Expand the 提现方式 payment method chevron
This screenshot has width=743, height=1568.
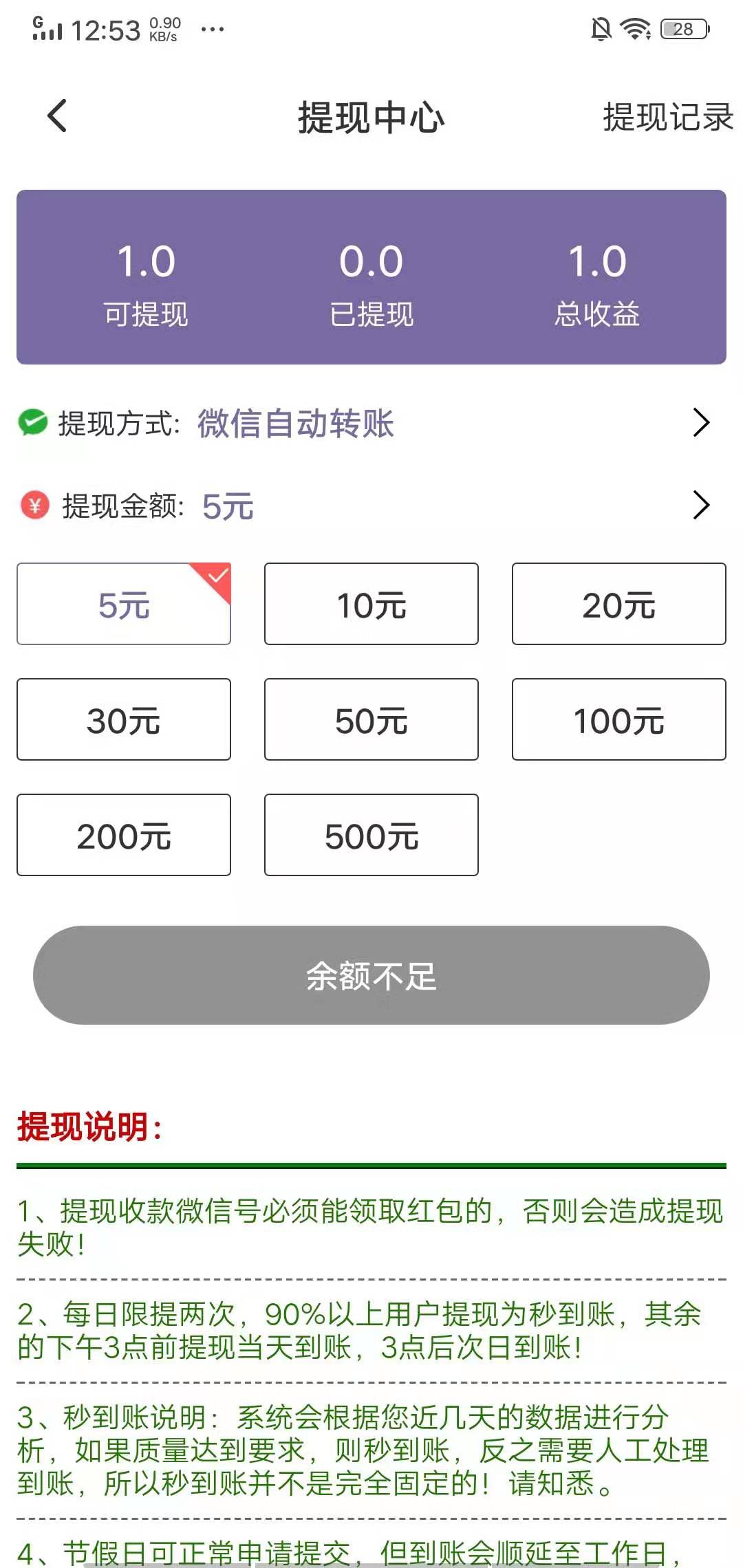pos(702,424)
